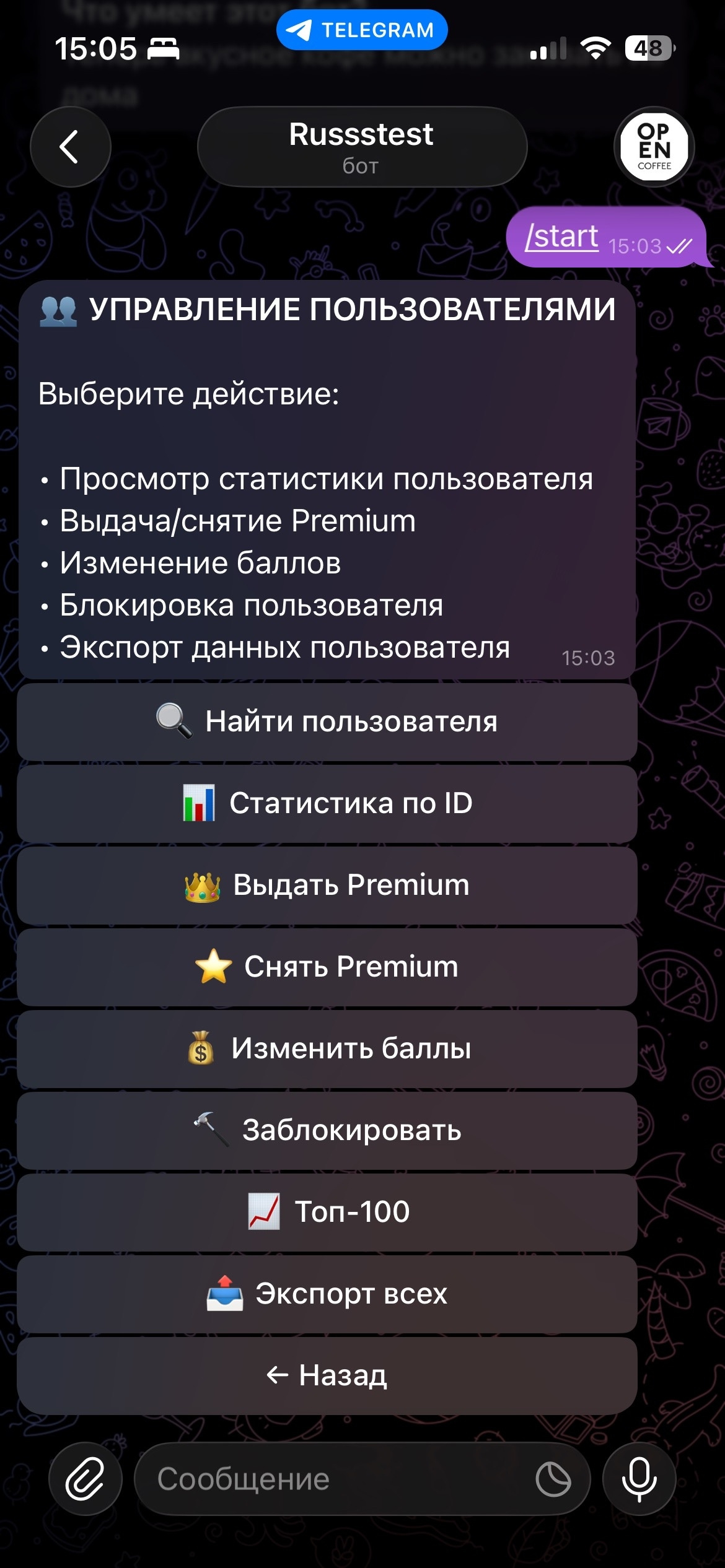
Task: Tap the microphone voice message button
Action: pyautogui.click(x=639, y=1479)
